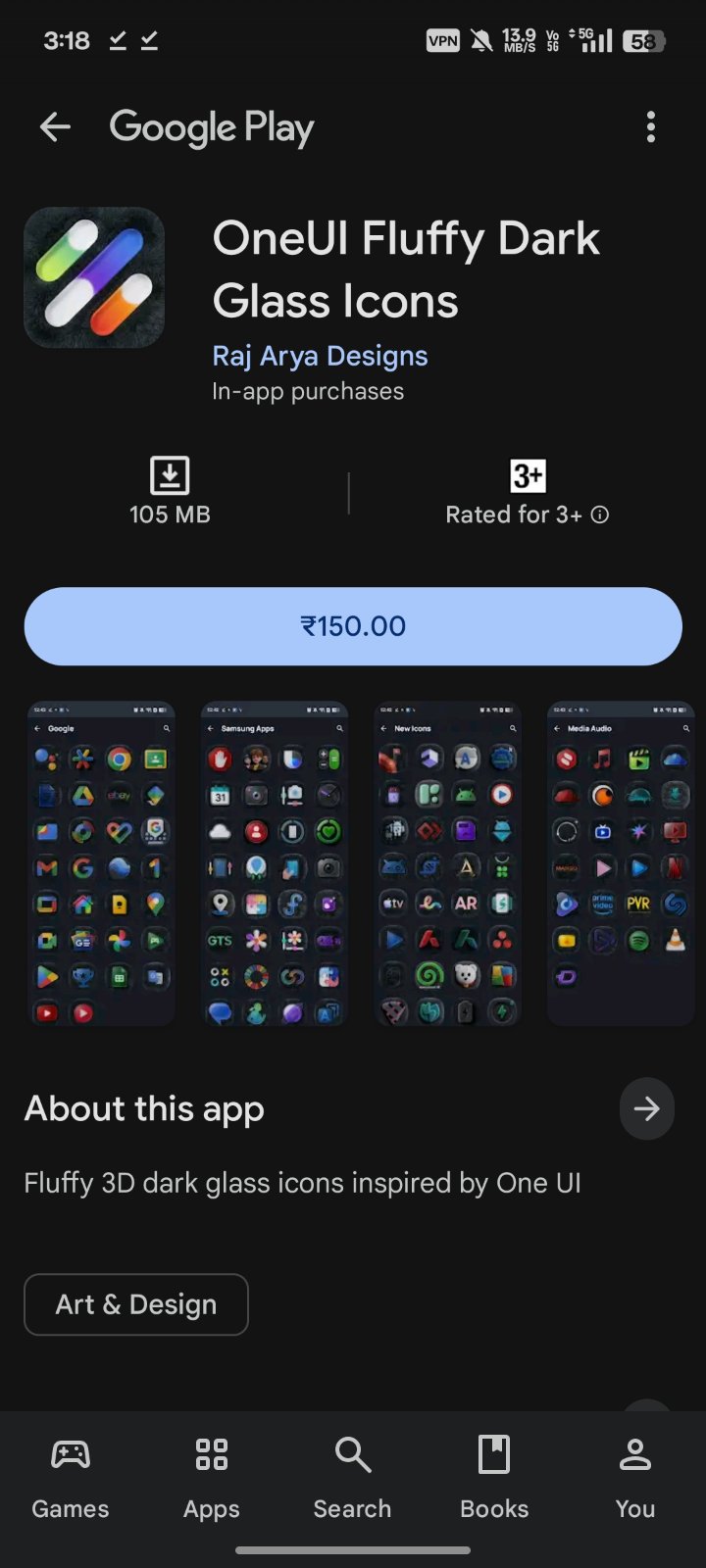The image size is (706, 1568).
Task: Open Raj Arya Designs developer page
Action: coord(320,356)
